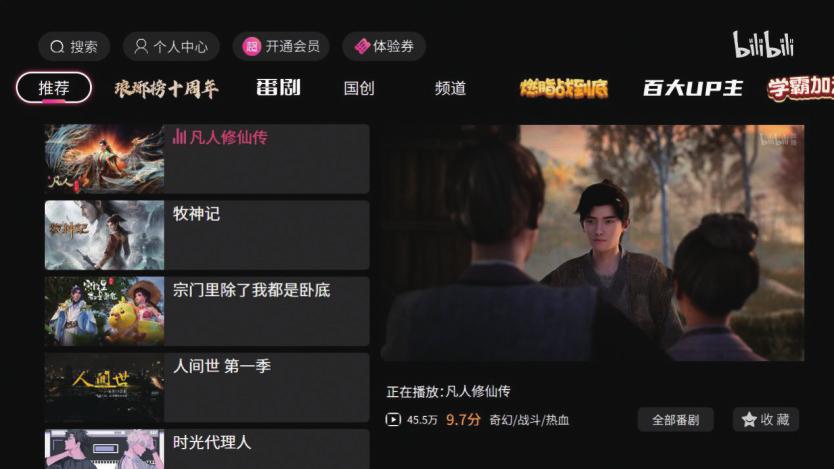Switch to the 浪琊榜十周年 tab

pyautogui.click(x=166, y=88)
